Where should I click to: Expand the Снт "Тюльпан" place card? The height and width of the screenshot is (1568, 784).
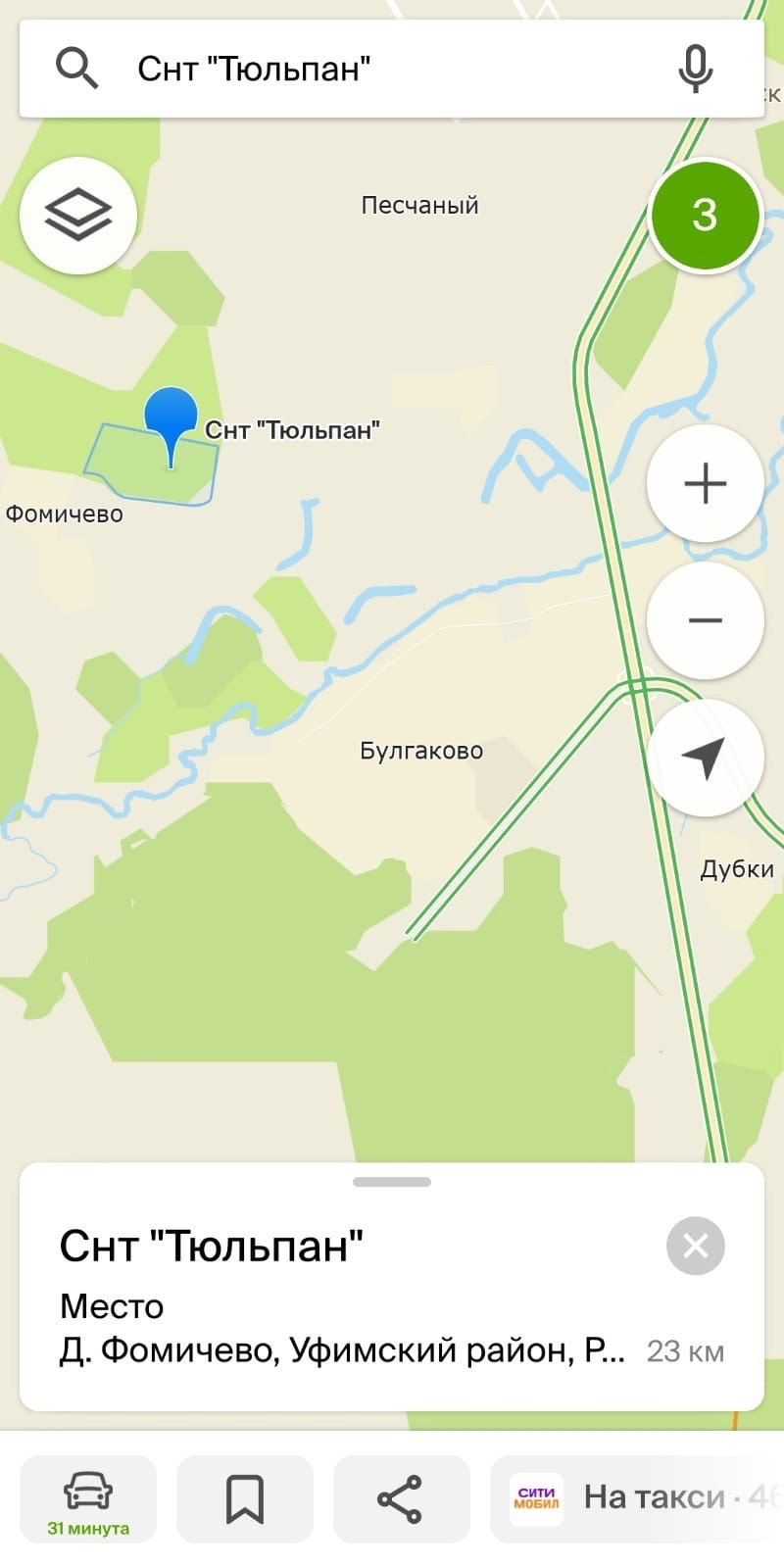(392, 1183)
